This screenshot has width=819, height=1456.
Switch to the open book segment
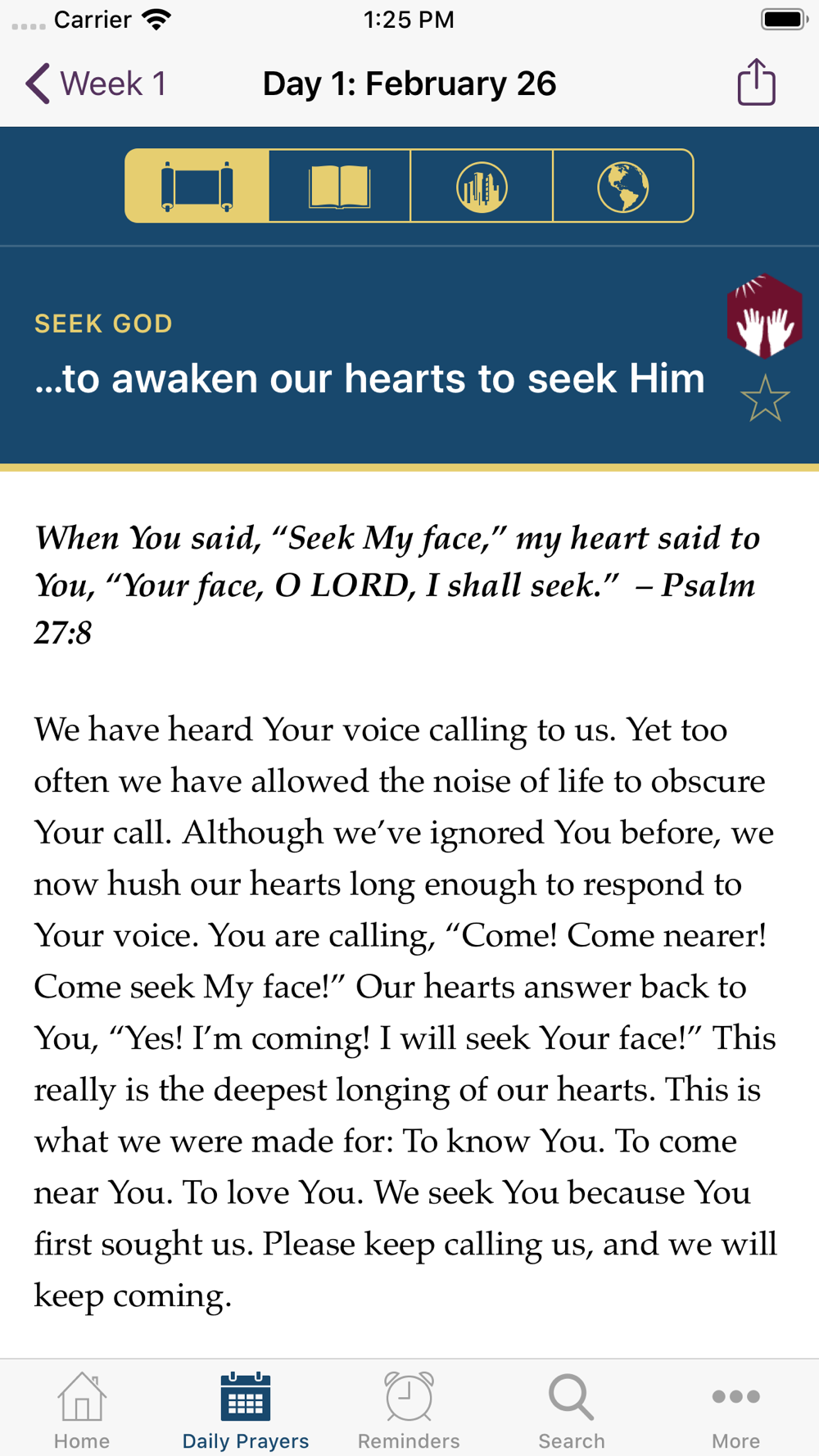(x=339, y=186)
